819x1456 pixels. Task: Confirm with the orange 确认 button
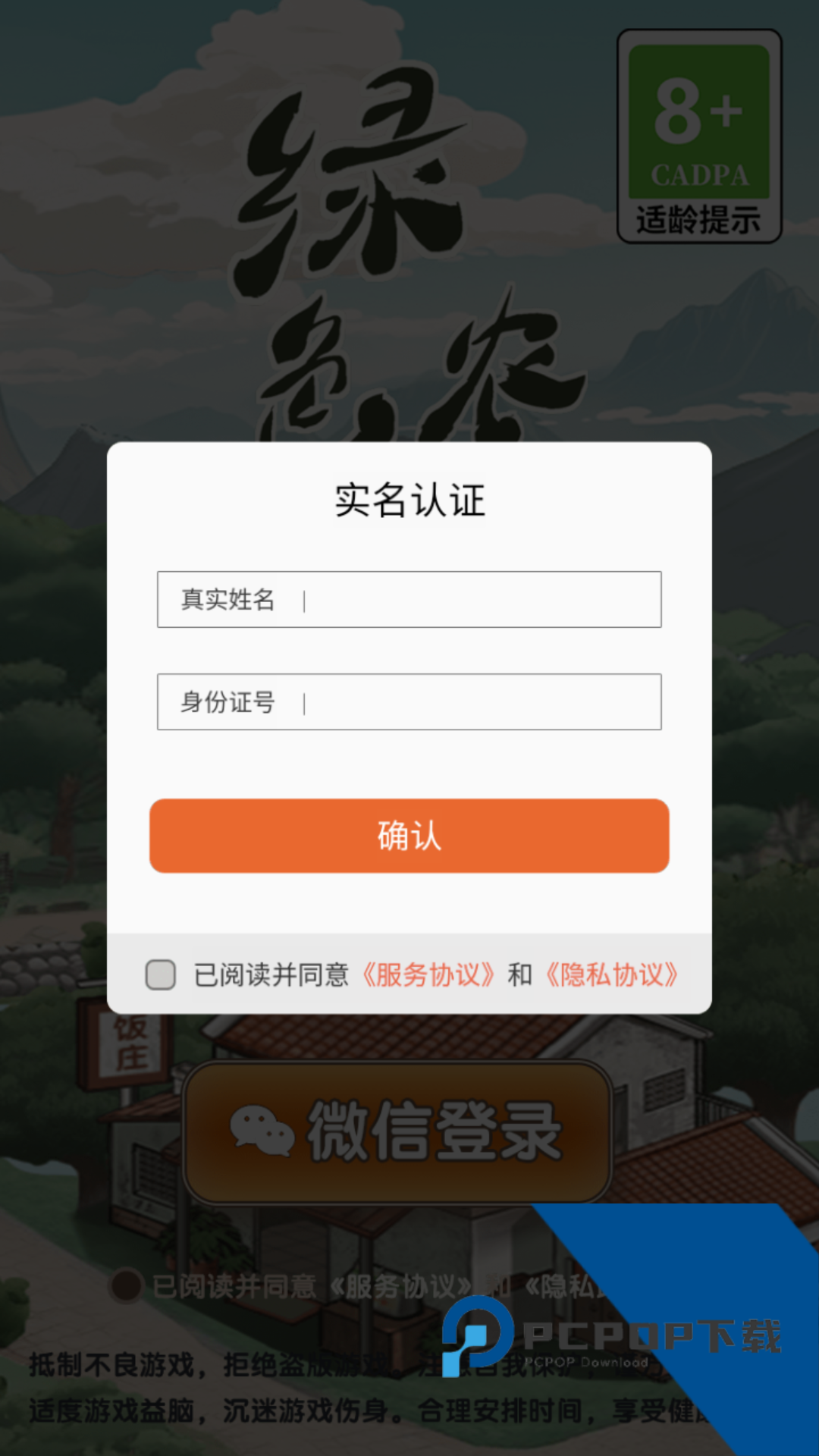click(x=409, y=836)
